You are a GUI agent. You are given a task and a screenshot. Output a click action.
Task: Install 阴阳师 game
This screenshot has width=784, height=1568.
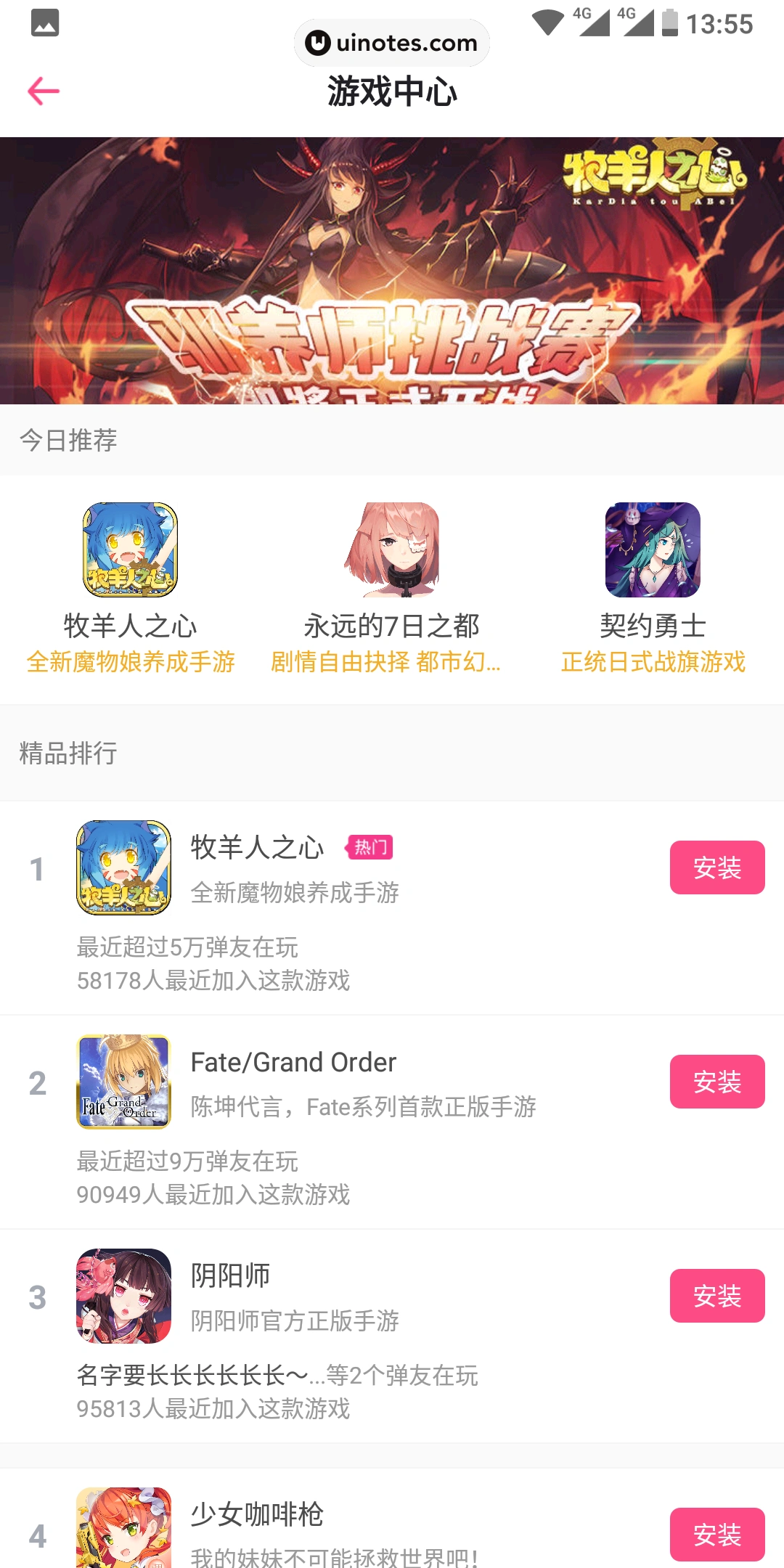pyautogui.click(x=716, y=1296)
